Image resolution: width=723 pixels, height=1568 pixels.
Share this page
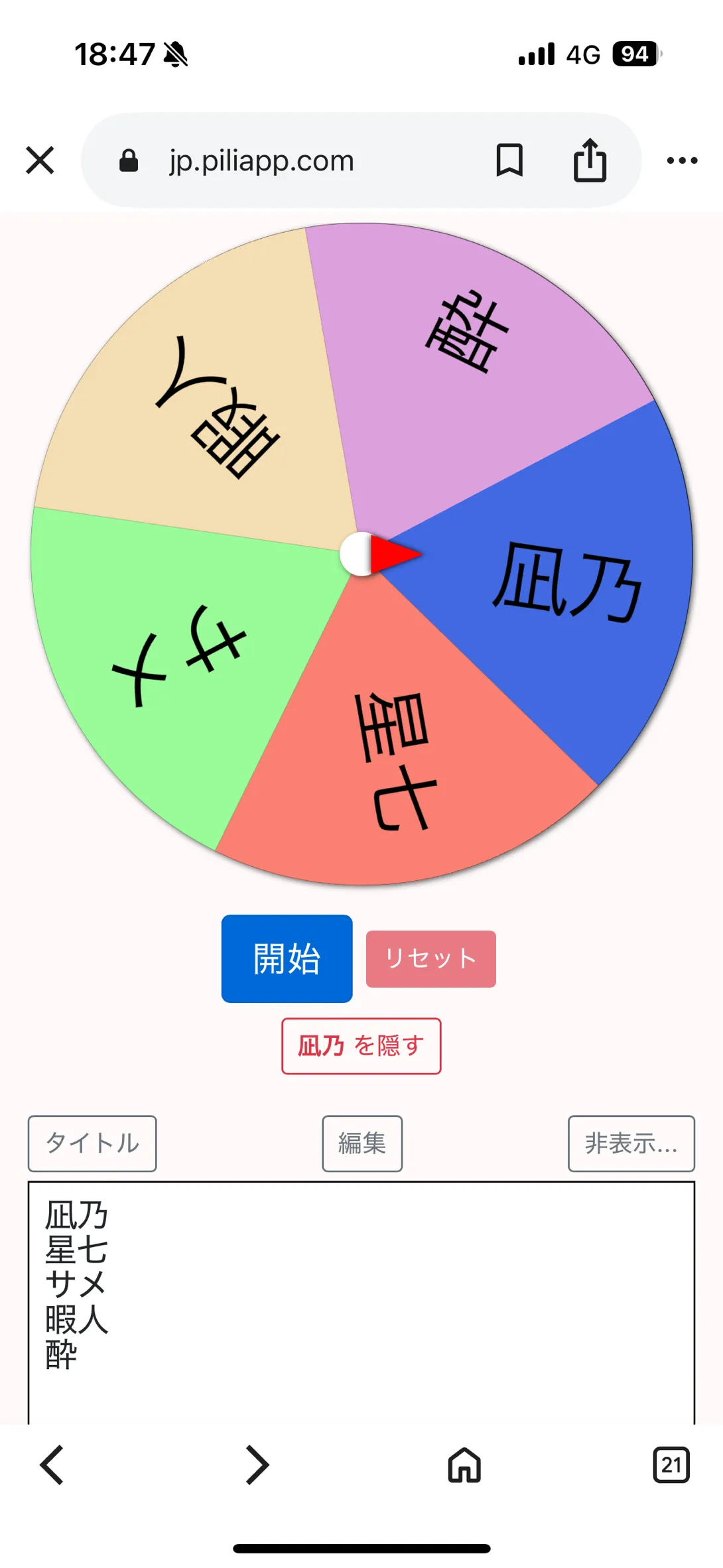590,161
